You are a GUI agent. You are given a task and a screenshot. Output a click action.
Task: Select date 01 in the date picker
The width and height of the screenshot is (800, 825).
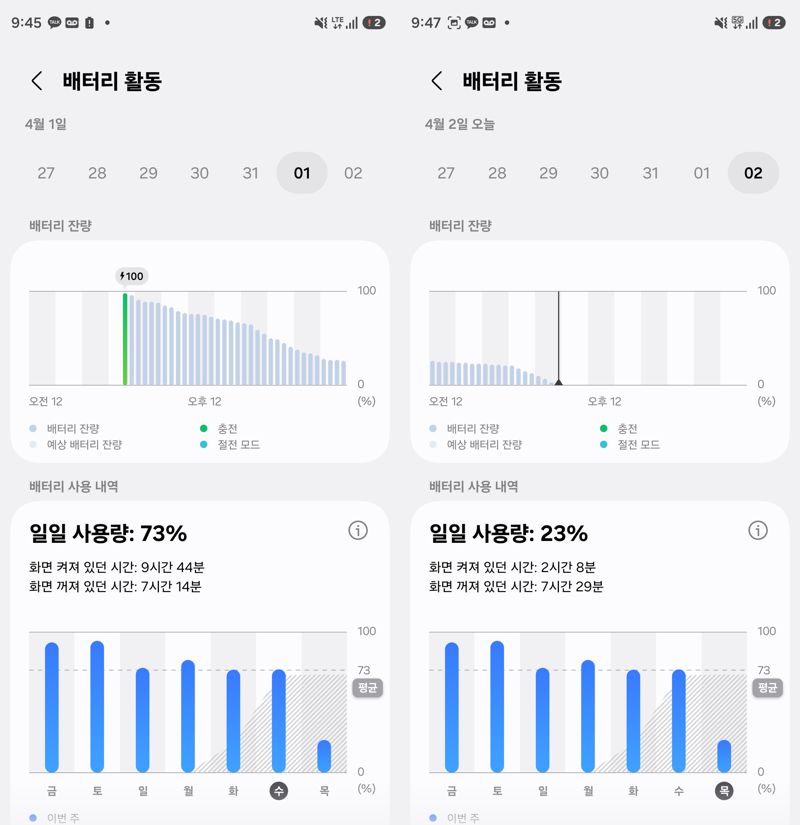pyautogui.click(x=302, y=173)
